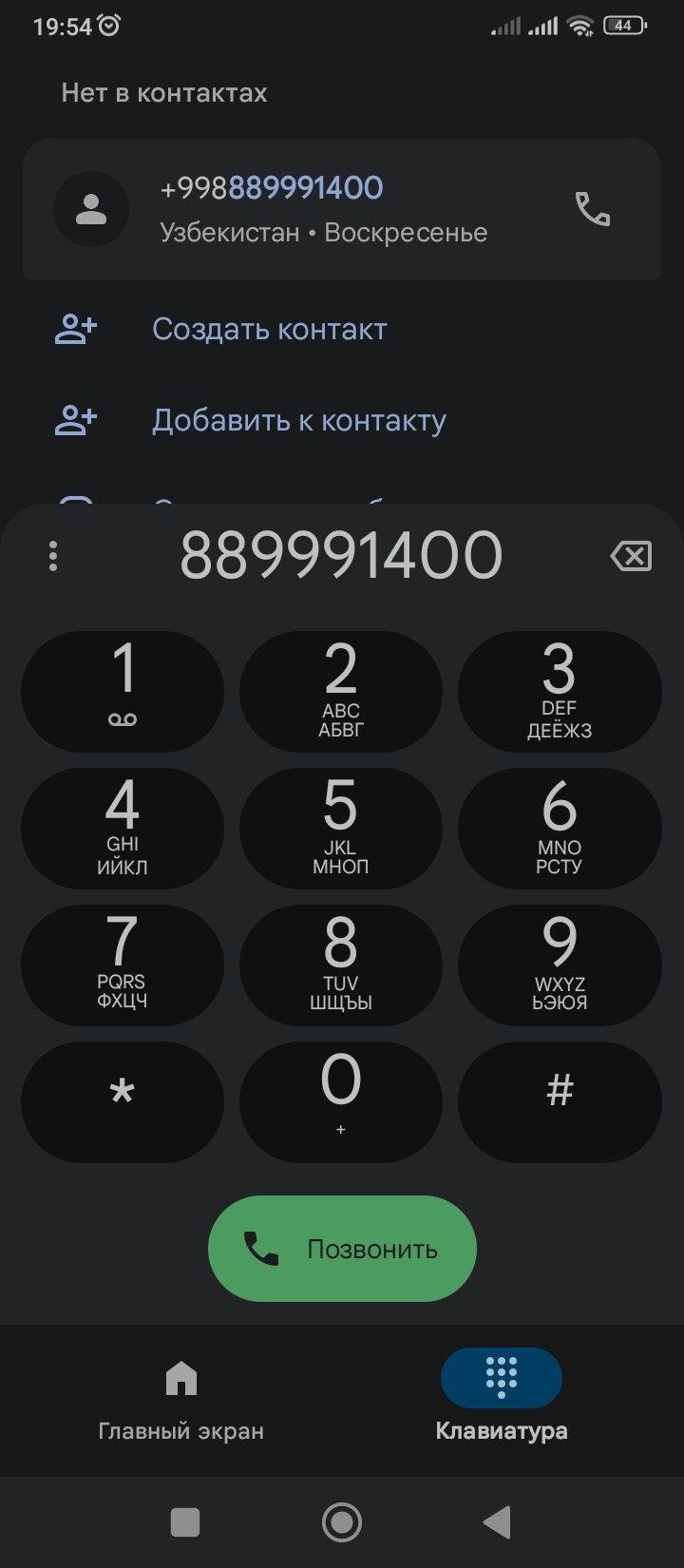Enter the star symbol
The width and height of the screenshot is (684, 1568).
(x=123, y=1101)
